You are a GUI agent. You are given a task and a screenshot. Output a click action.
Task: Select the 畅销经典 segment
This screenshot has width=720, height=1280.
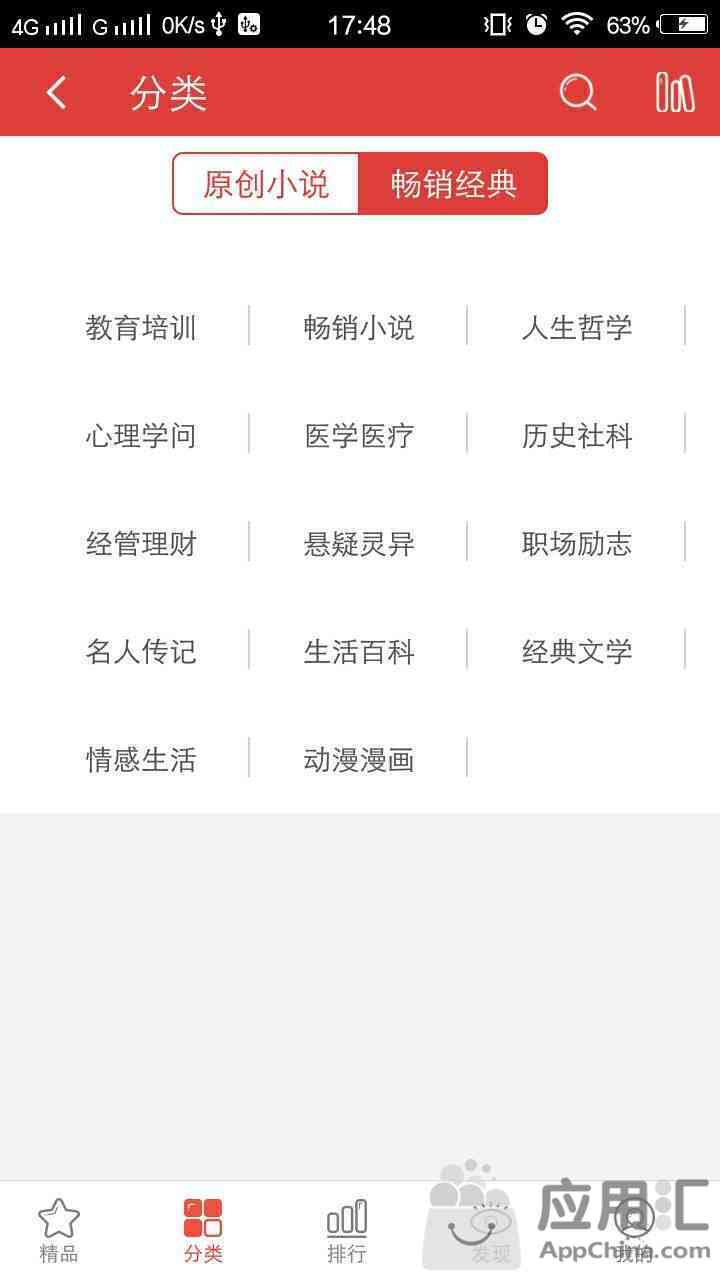click(453, 184)
